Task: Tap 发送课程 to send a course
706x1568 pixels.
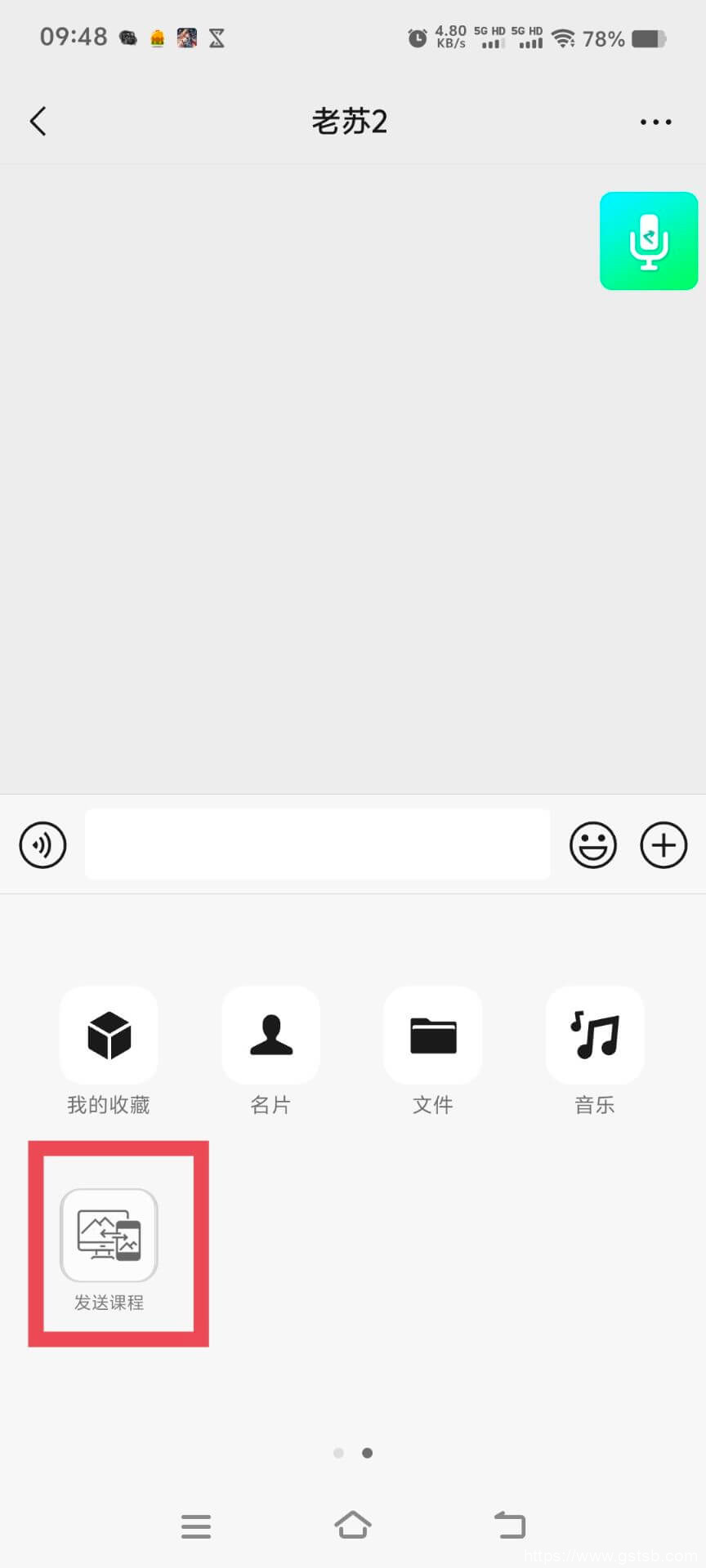Action: tap(109, 1236)
